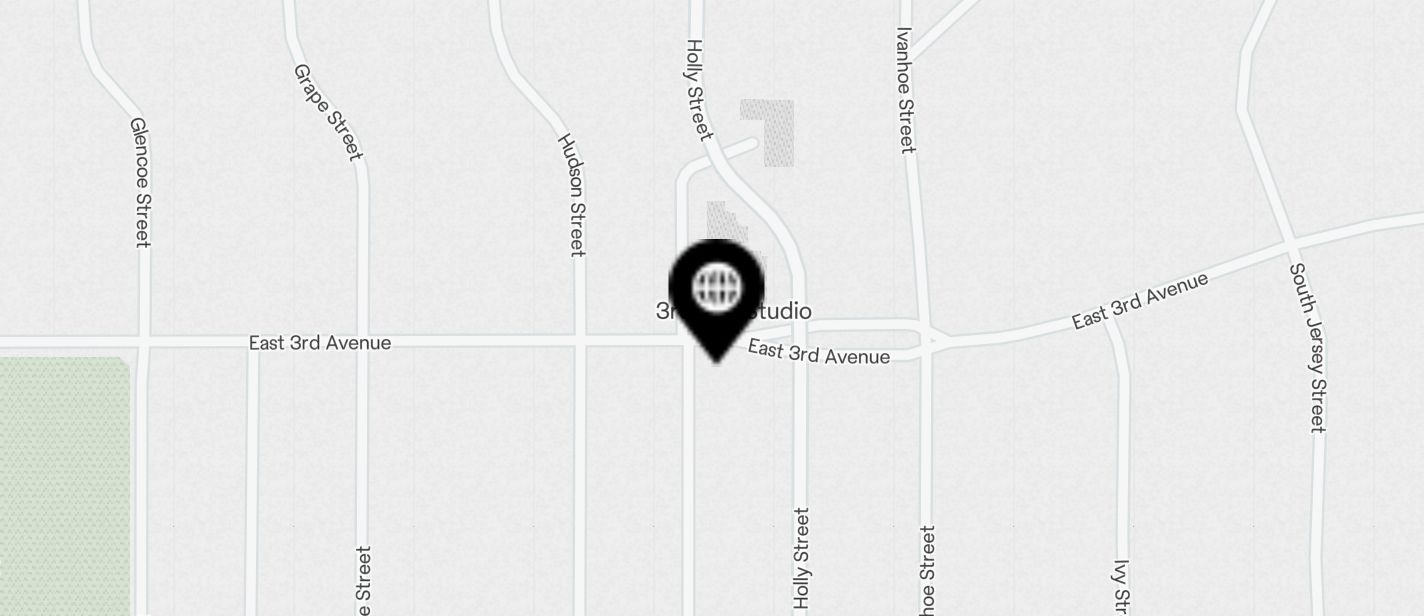Viewport: 1424px width, 616px height.
Task: Tap the black location pin on the map
Action: tap(716, 293)
